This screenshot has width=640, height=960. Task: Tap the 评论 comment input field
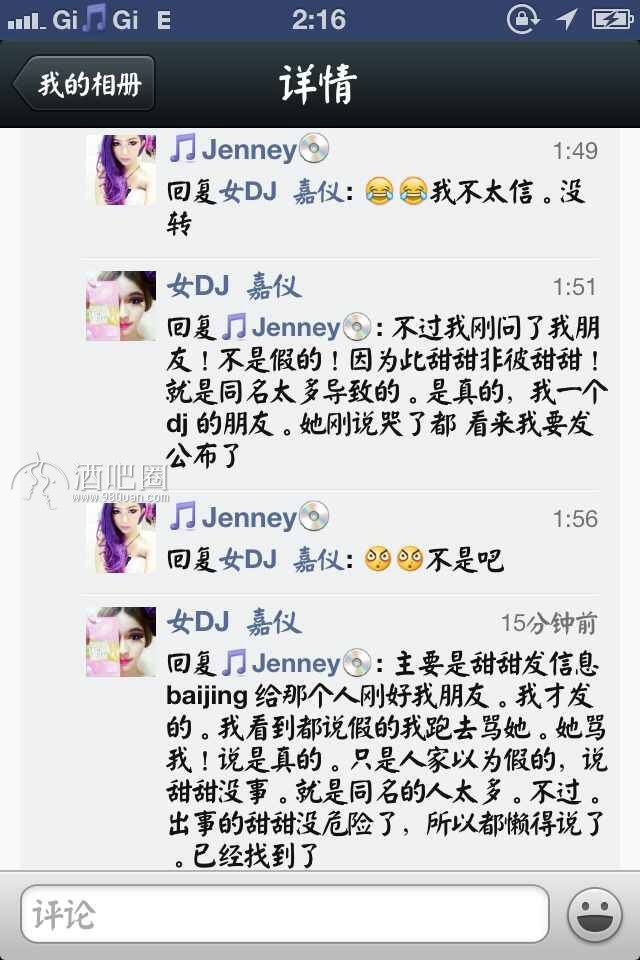pyautogui.click(x=285, y=914)
